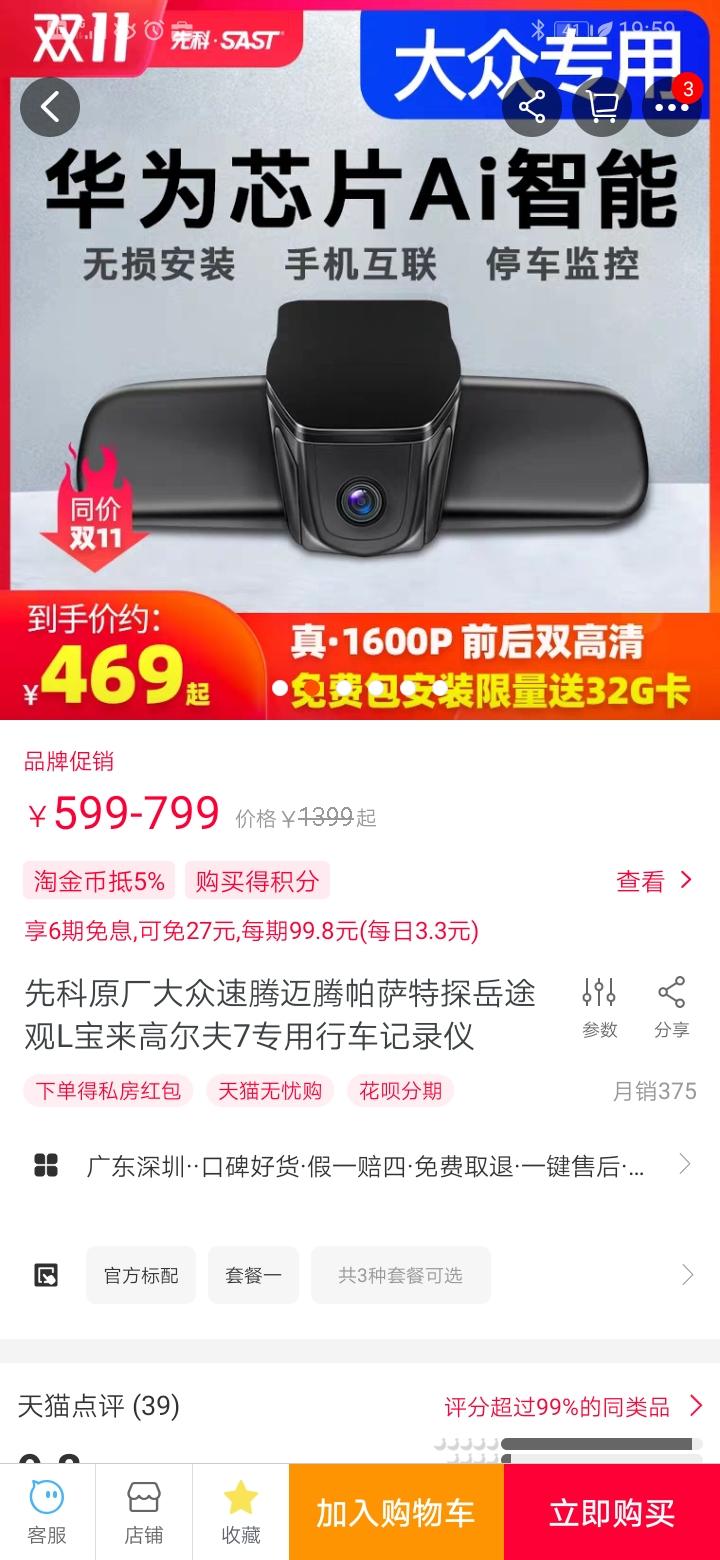720x1560 pixels.
Task: Tap the 花呗分期 tag
Action: coord(400,1090)
